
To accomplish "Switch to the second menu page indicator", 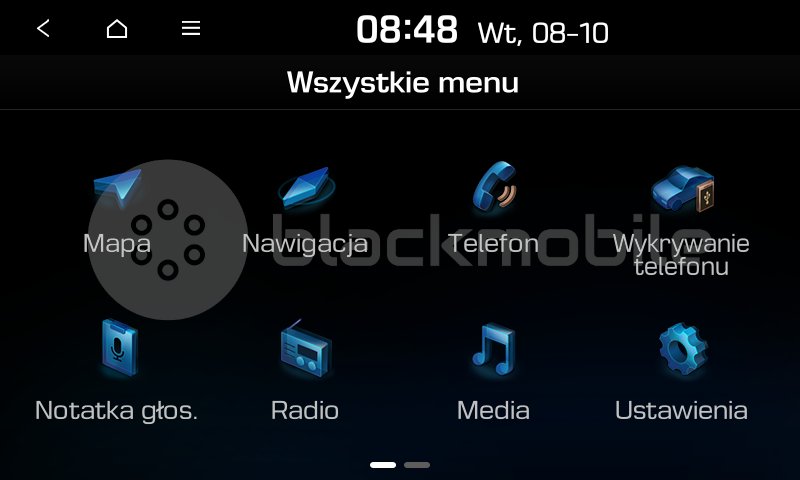I will [x=417, y=465].
